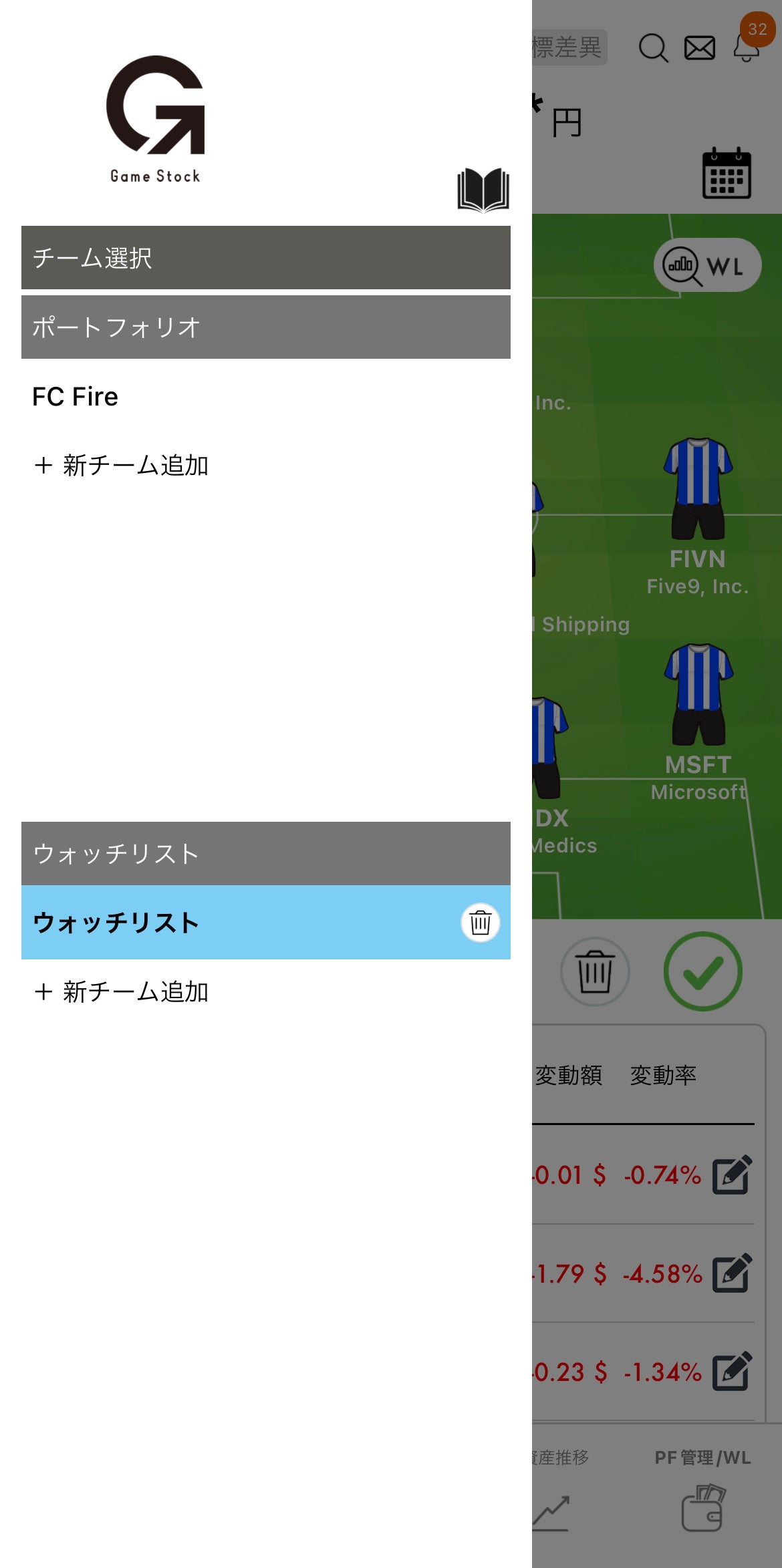Viewport: 782px width, 1568px height.
Task: Tap the large trash button below the pitch
Action: 594,972
